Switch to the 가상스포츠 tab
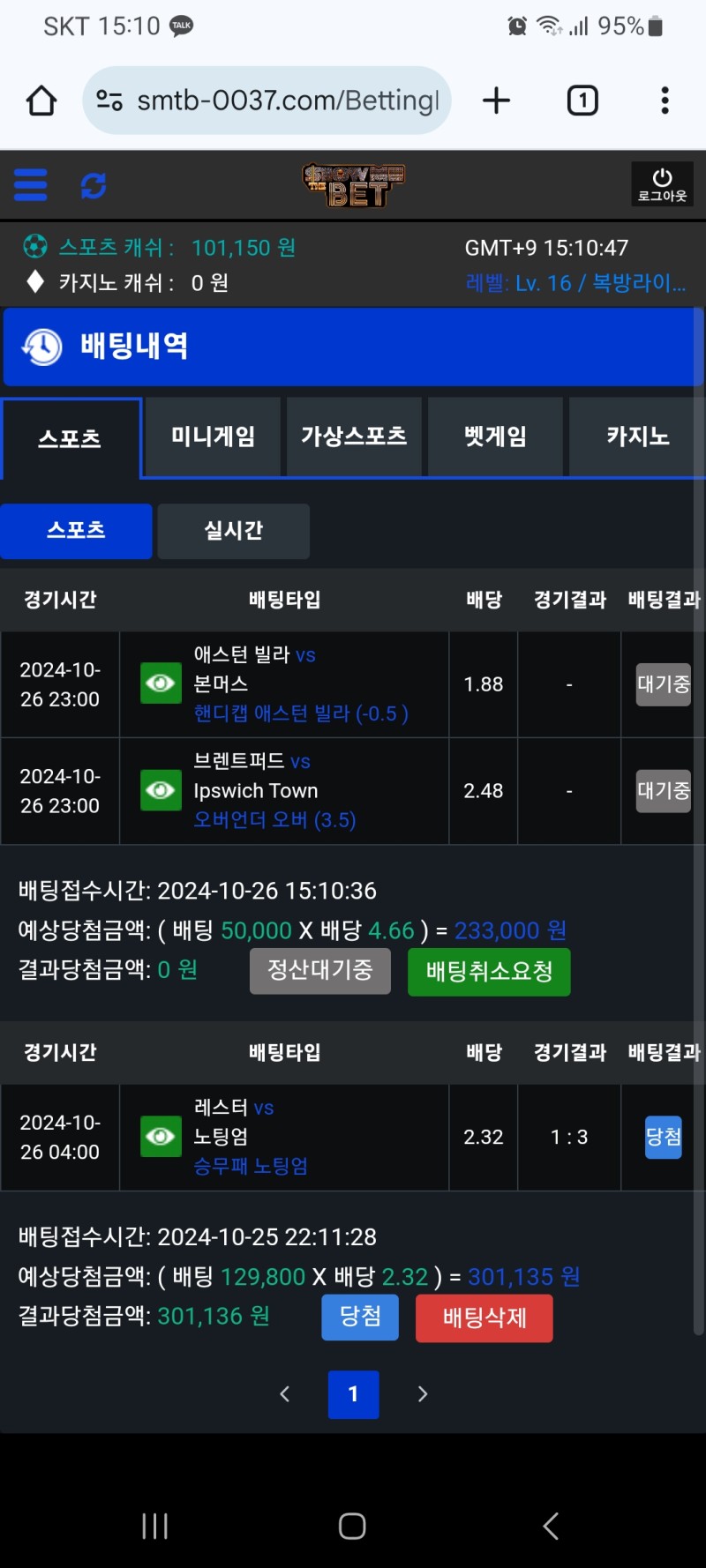 354,437
